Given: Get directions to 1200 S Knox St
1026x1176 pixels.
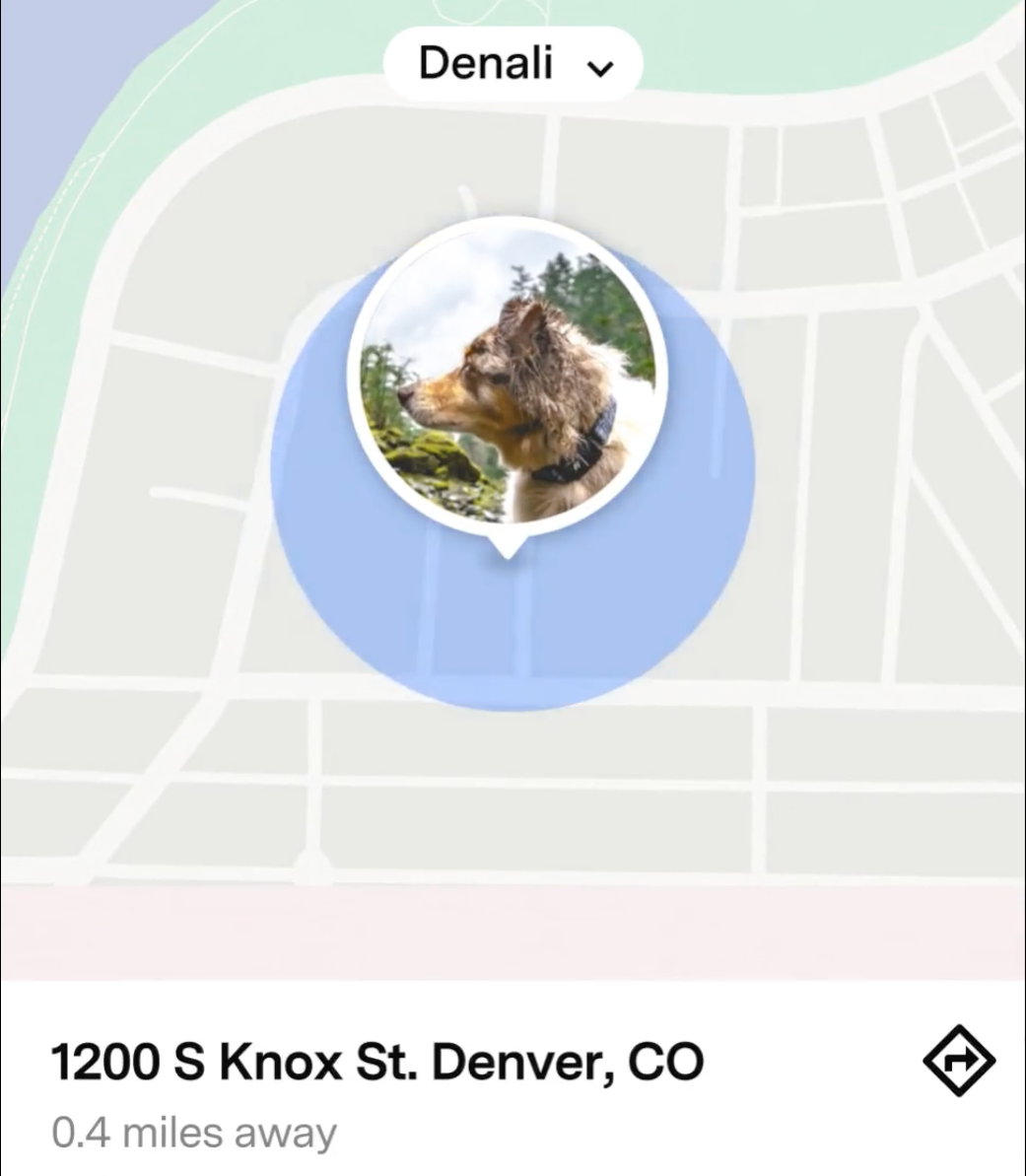Looking at the screenshot, I should (x=958, y=1061).
